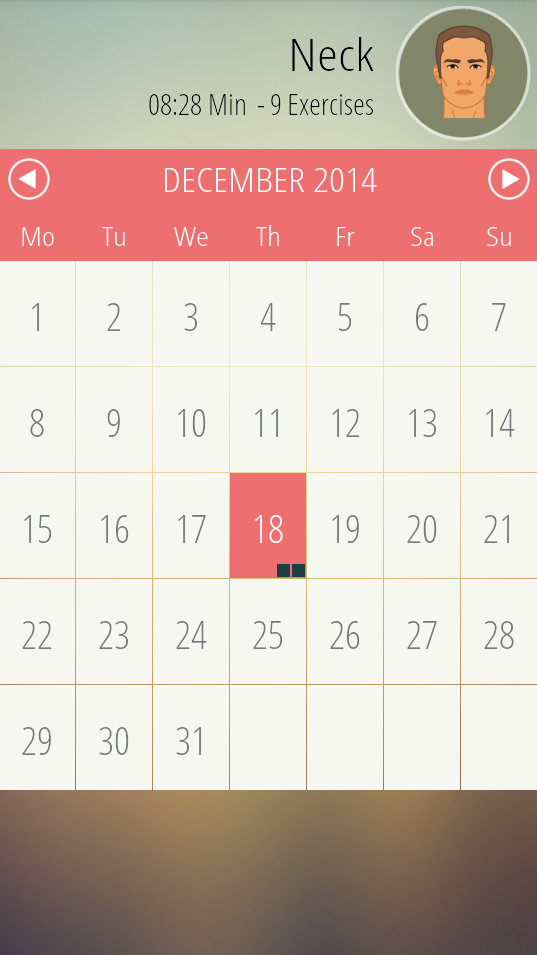Open the Neck workout face avatar
Screen dimensions: 537x955
click(x=463, y=73)
